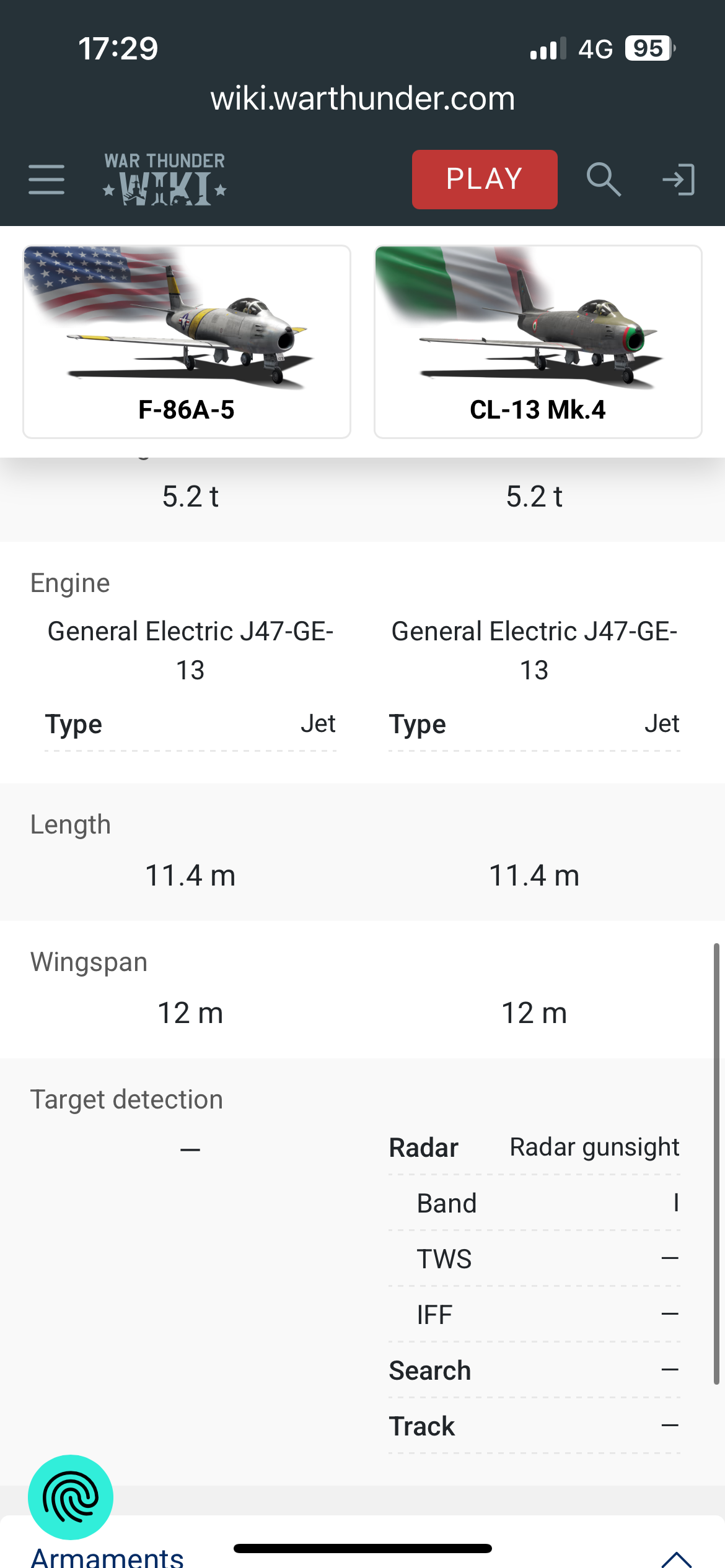Open the F-86A-5 aircraft card
This screenshot has height=1568, width=725.
click(x=187, y=342)
